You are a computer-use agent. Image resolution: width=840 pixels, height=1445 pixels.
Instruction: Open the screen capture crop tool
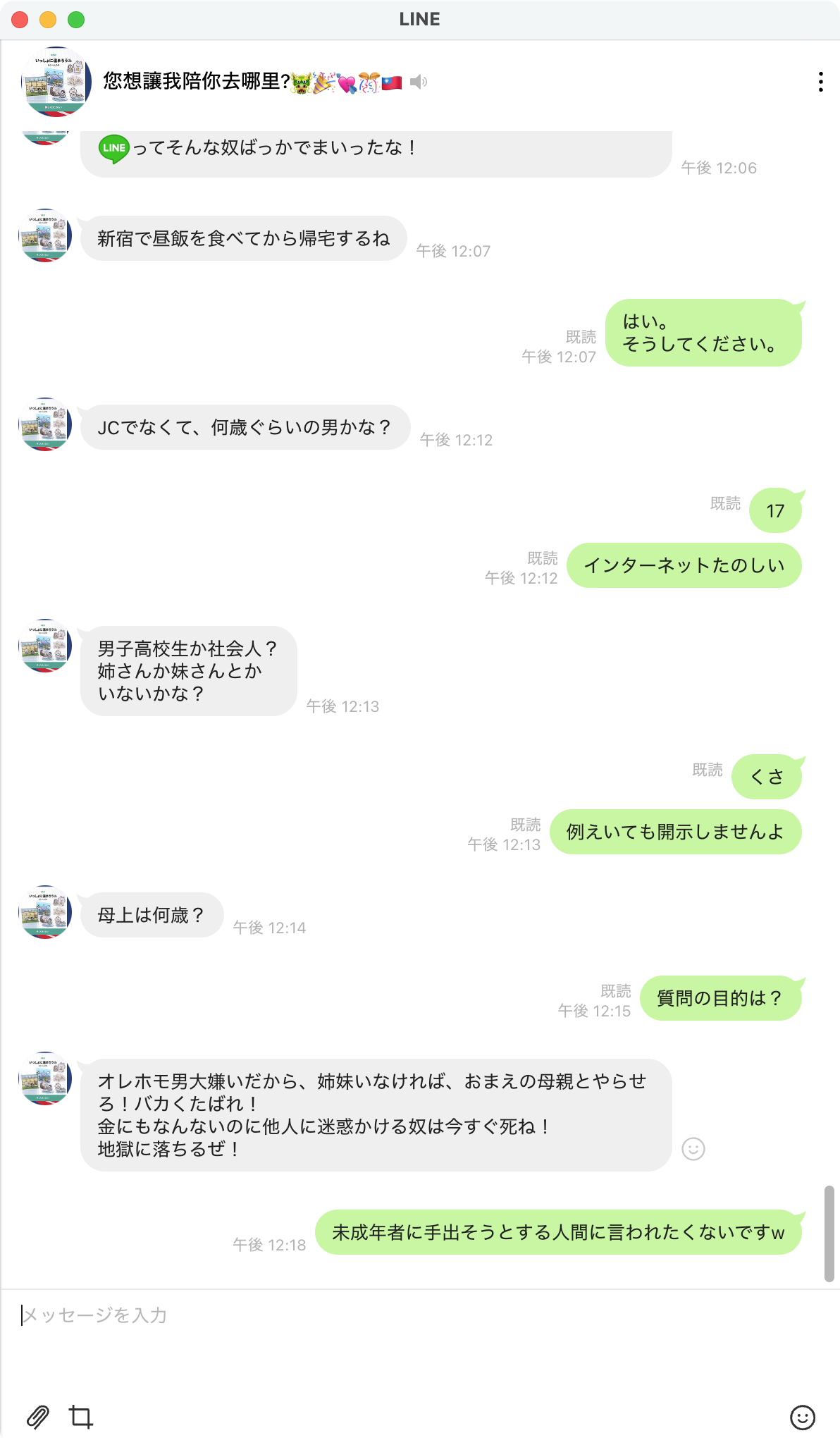point(81,1417)
